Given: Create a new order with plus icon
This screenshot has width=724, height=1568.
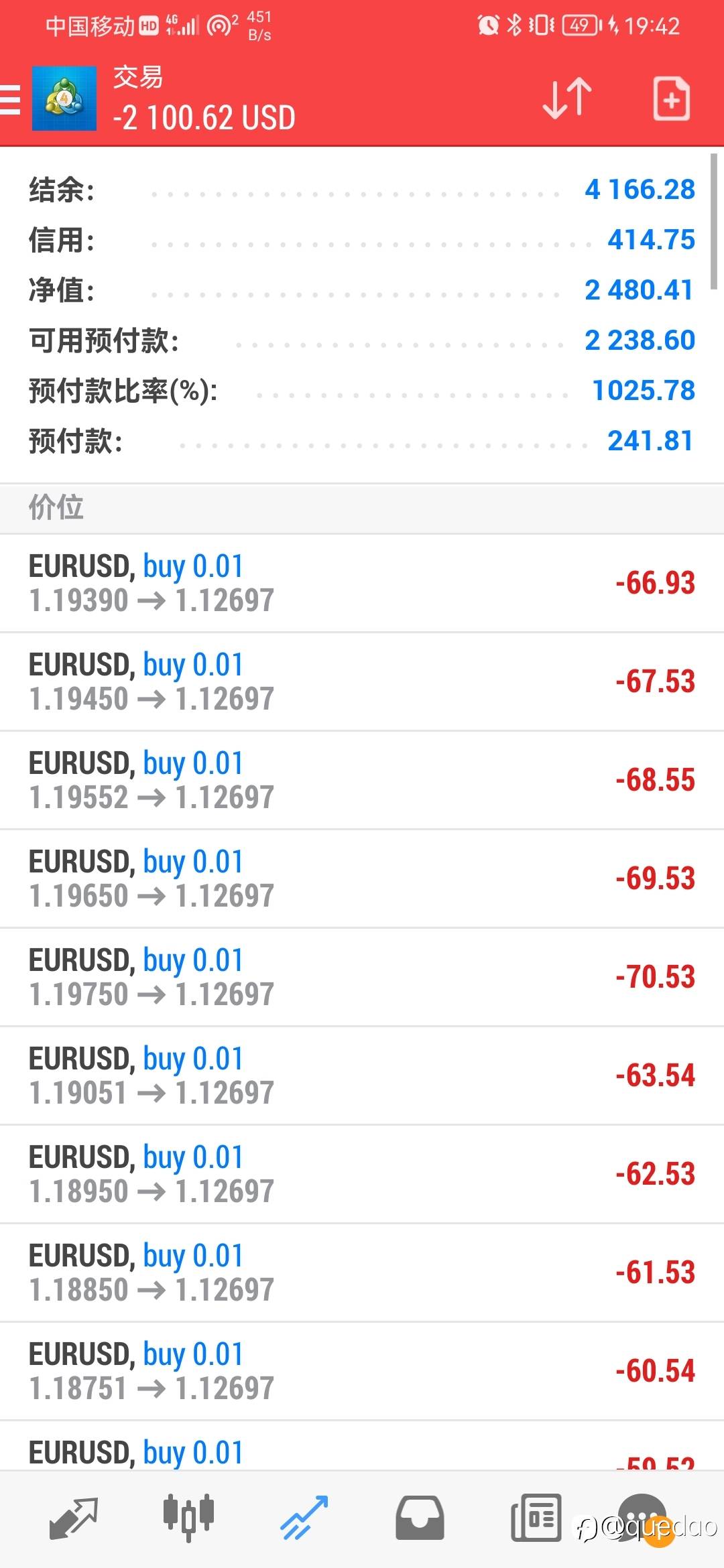Looking at the screenshot, I should click(x=671, y=99).
